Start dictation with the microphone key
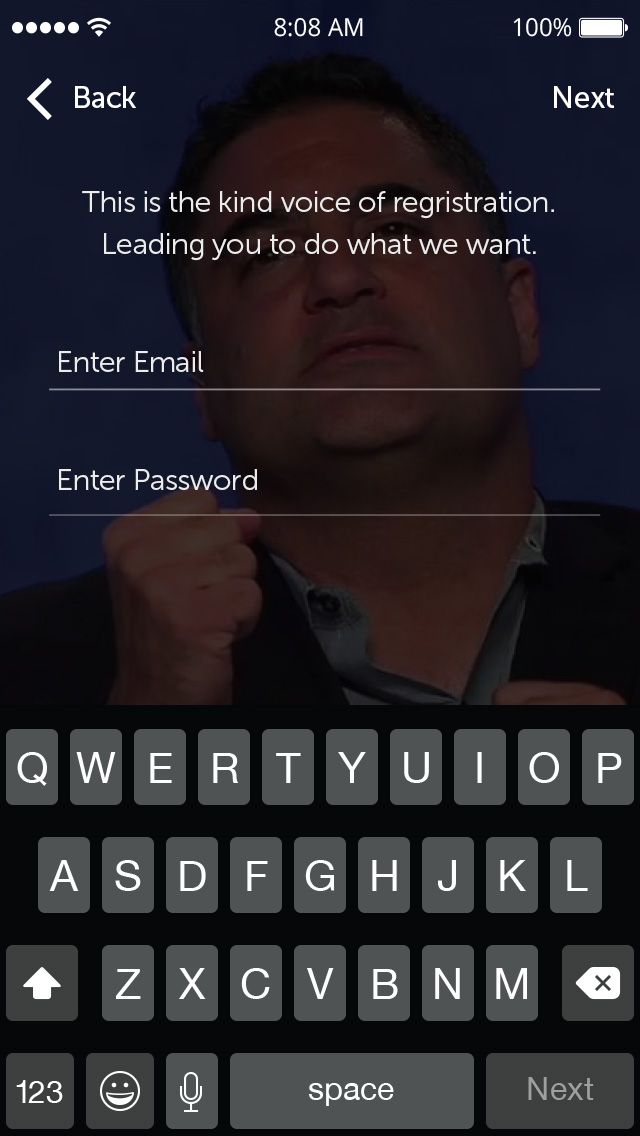This screenshot has height=1136, width=640. click(191, 1090)
